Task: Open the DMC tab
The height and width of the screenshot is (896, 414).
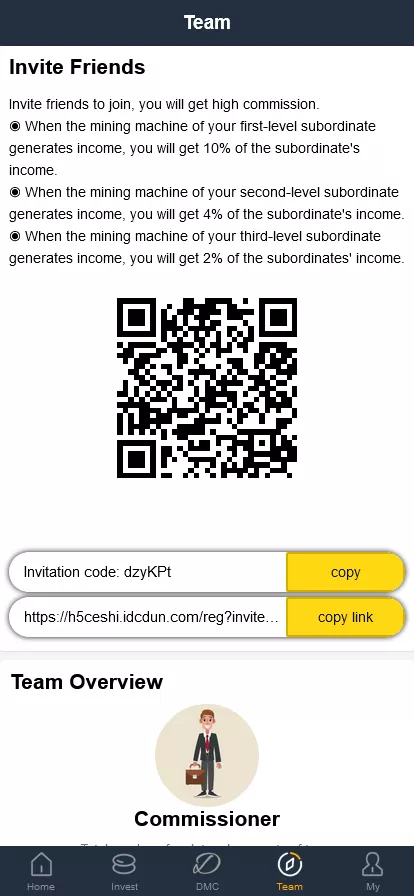Action: tap(207, 871)
